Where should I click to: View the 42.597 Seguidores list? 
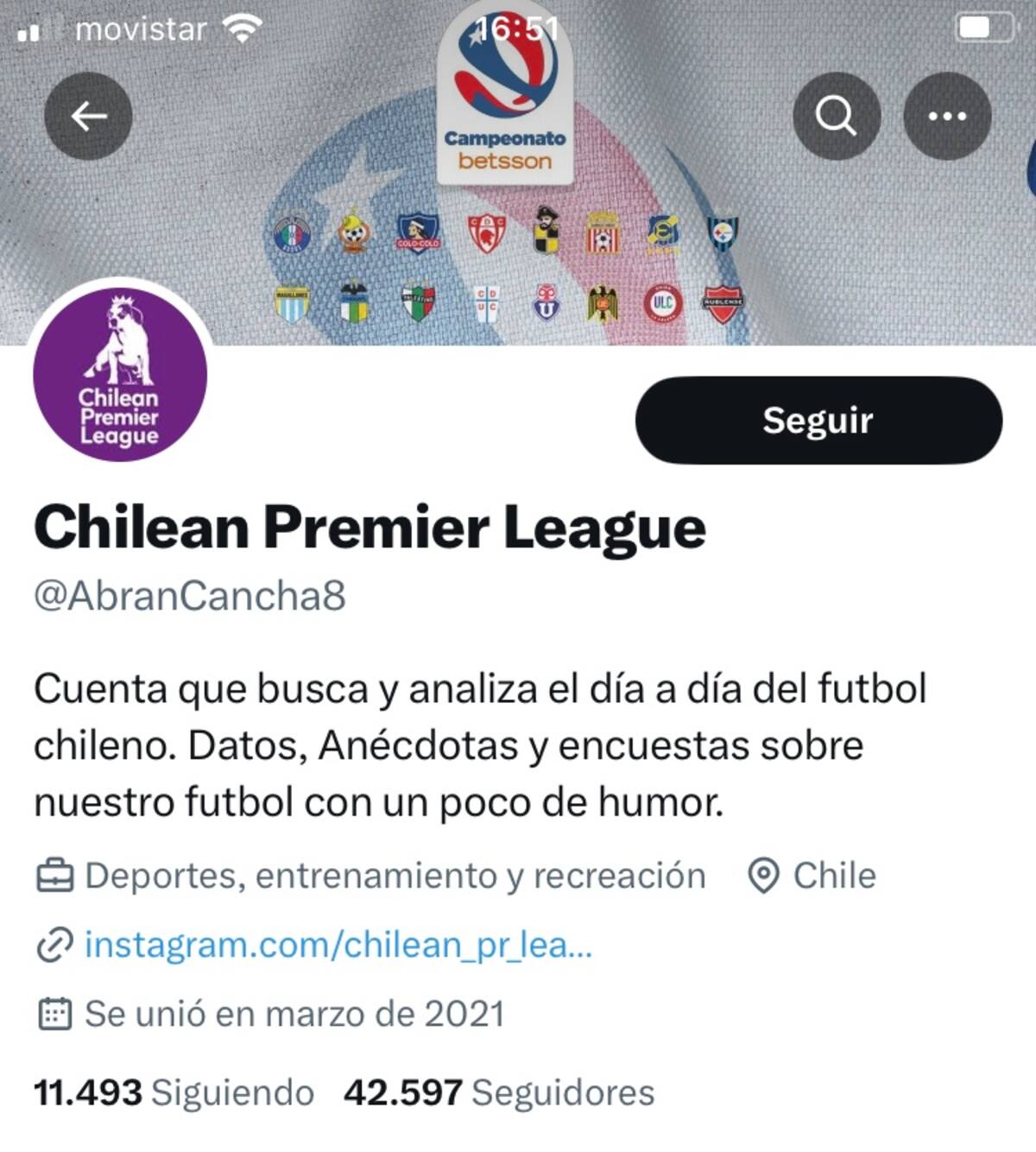[499, 1092]
